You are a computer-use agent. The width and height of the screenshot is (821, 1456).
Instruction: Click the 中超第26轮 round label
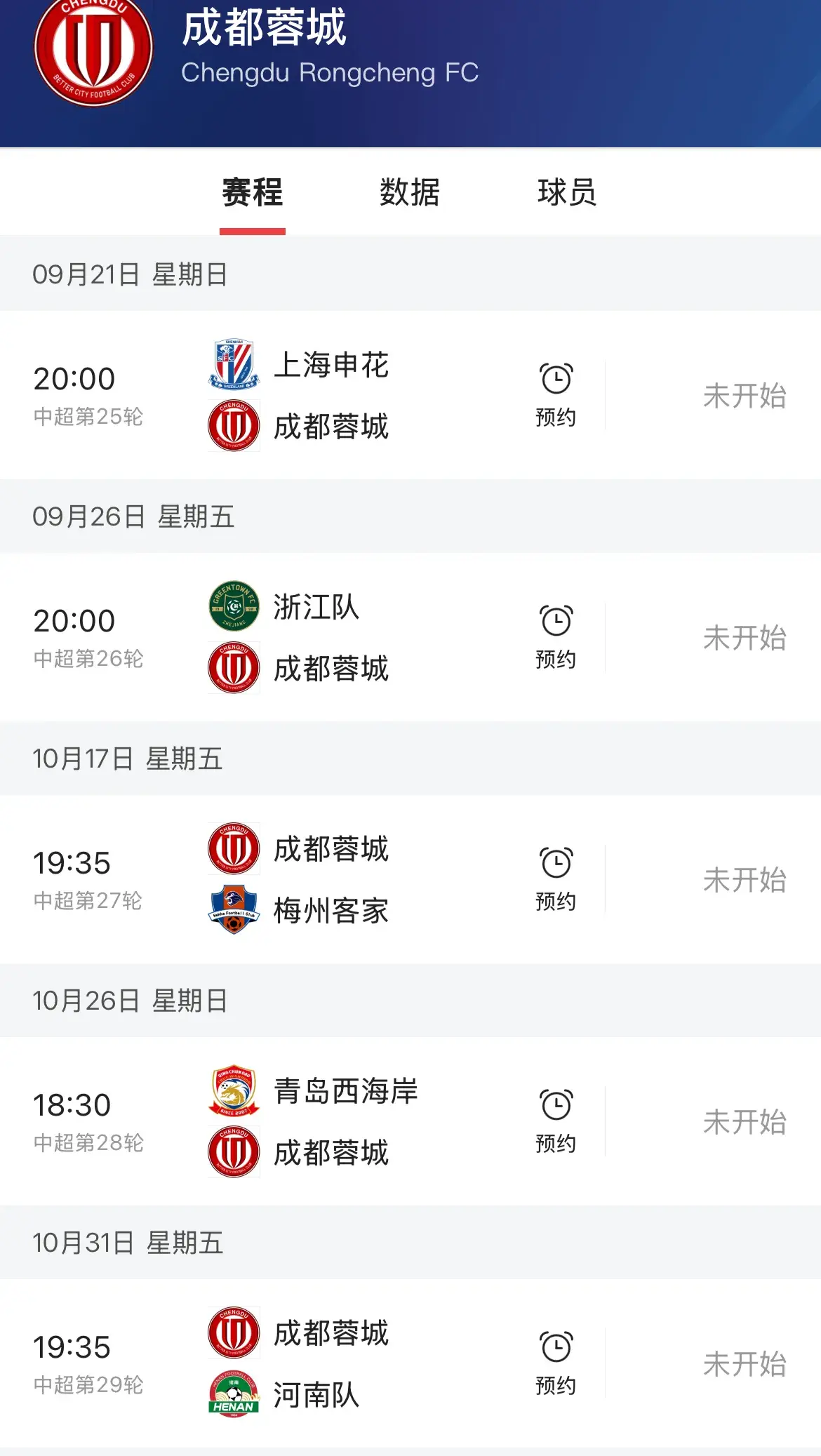tap(88, 659)
